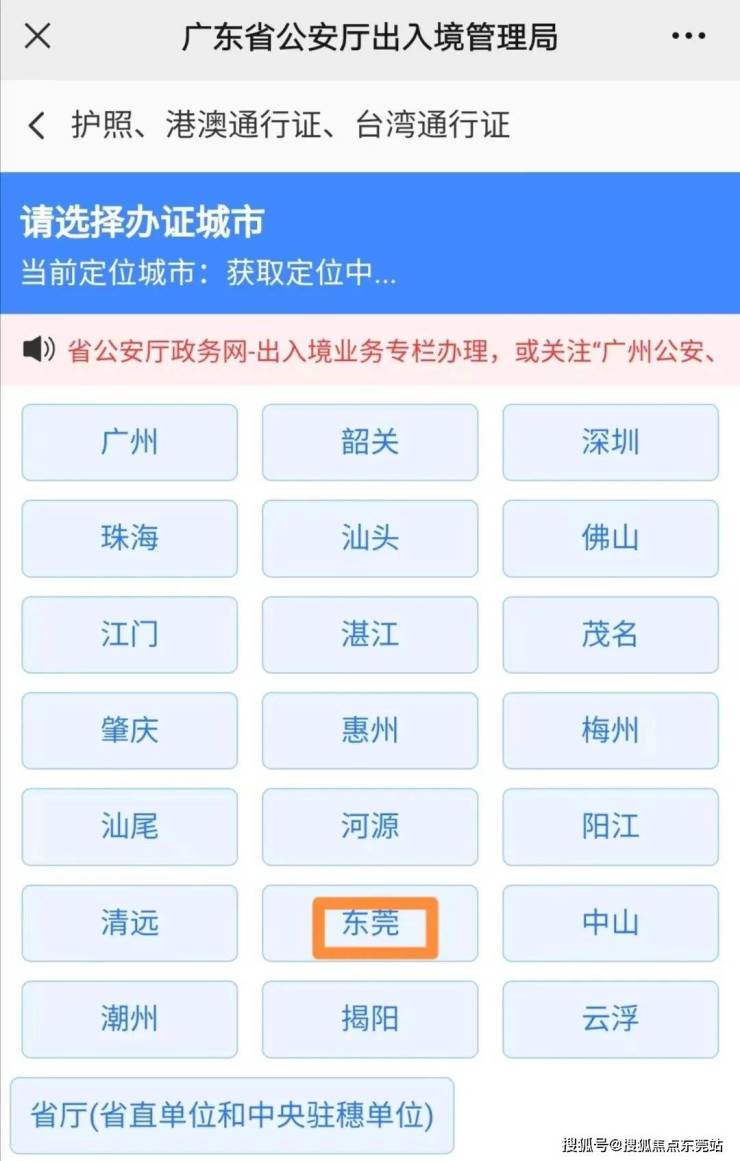Pick 惠州 as the city
The image size is (740, 1161).
click(x=369, y=730)
